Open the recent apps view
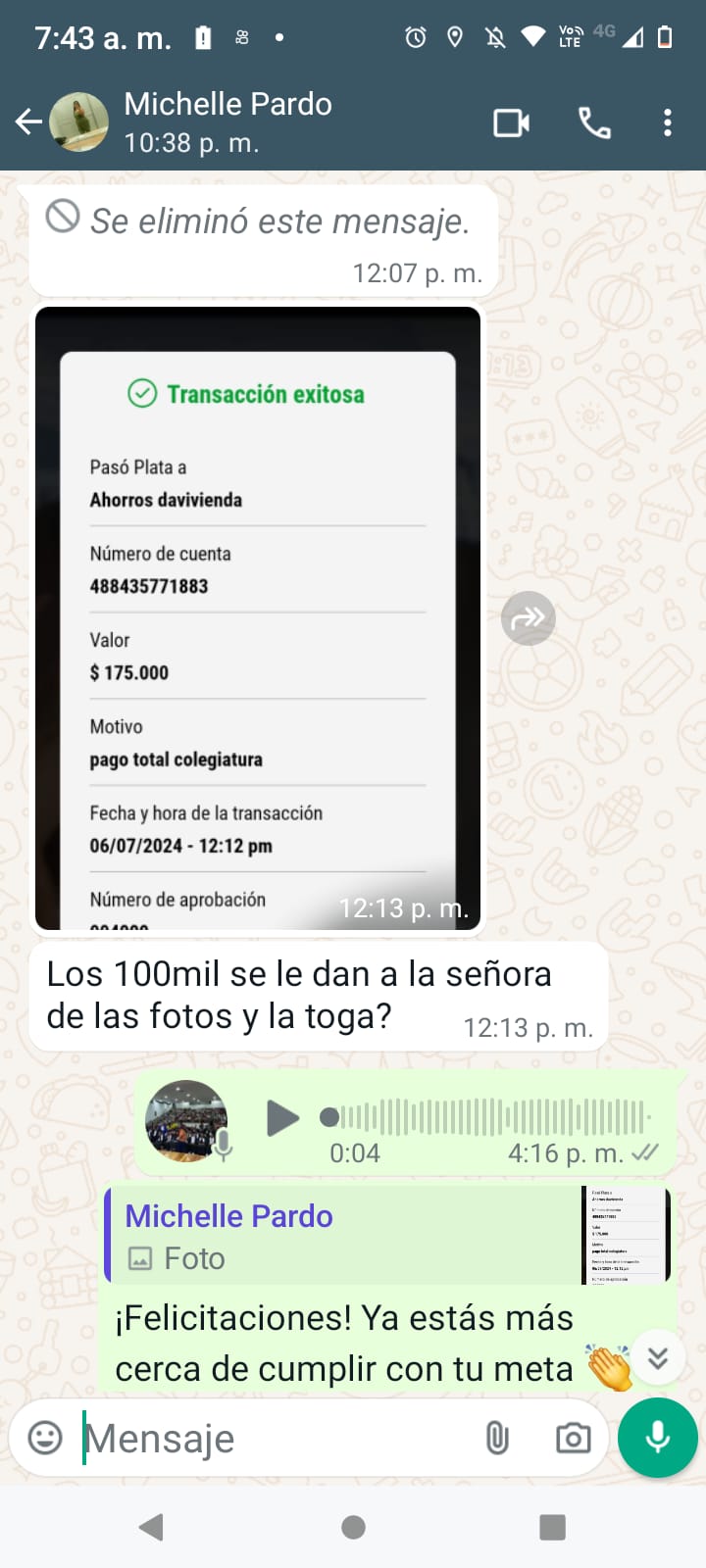 [x=552, y=1527]
